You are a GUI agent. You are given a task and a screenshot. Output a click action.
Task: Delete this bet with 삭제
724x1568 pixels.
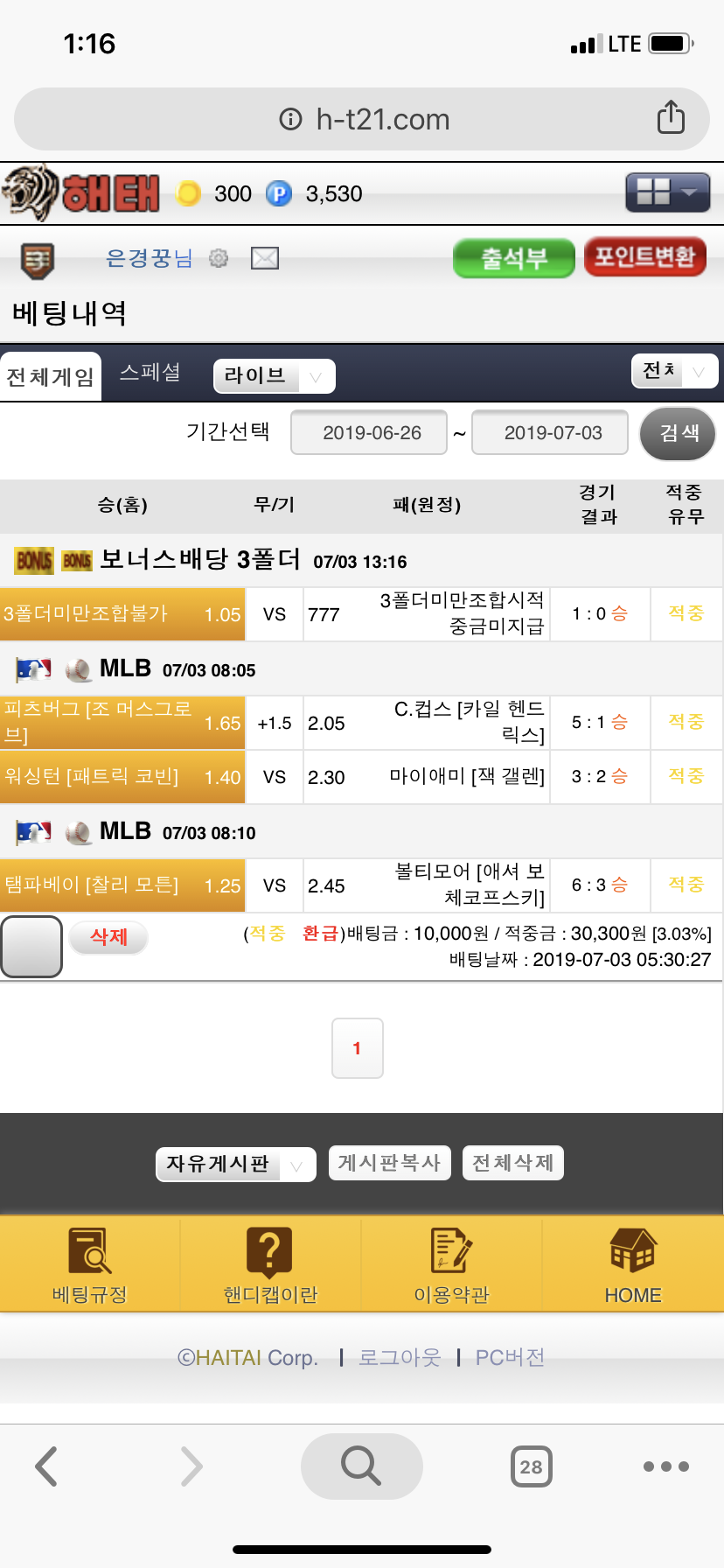pos(108,937)
